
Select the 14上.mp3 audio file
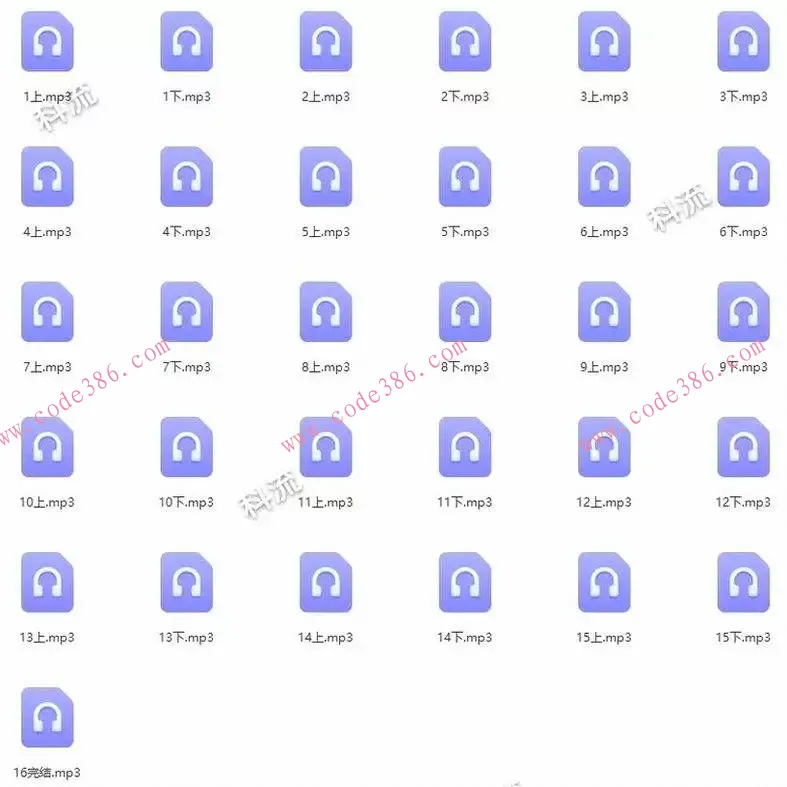(325, 582)
